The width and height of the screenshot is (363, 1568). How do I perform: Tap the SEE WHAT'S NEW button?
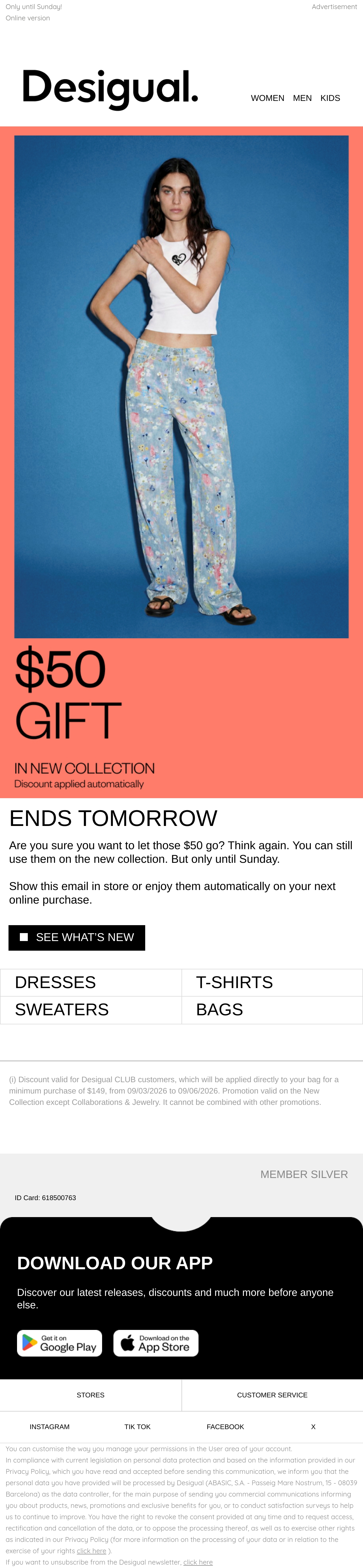[77, 937]
